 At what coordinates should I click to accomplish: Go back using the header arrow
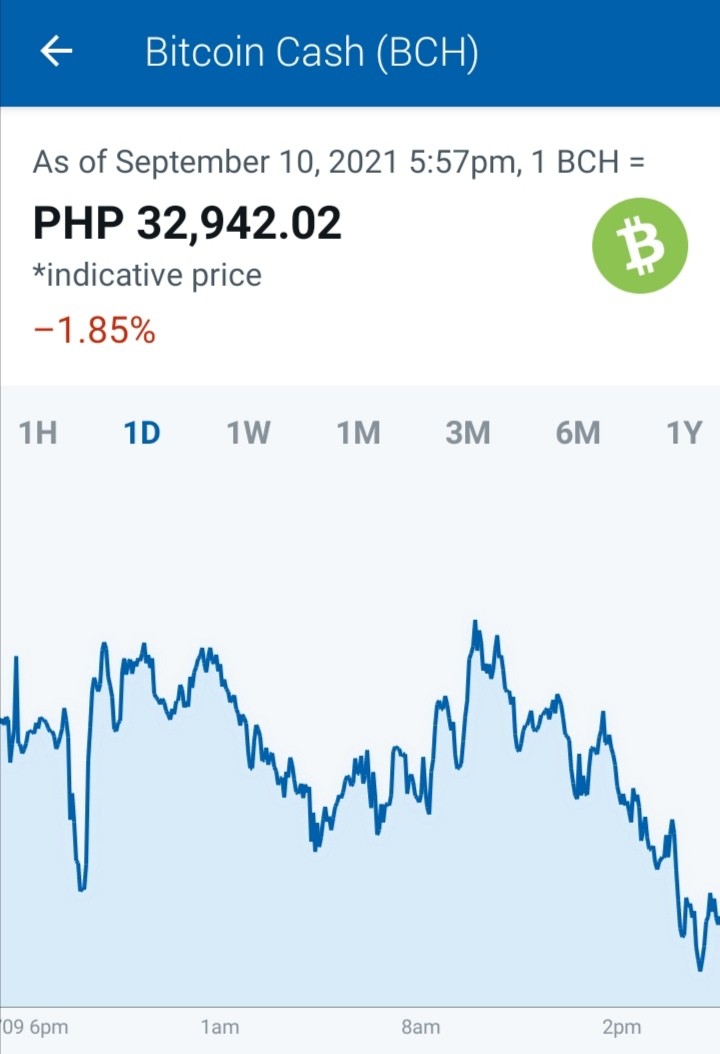click(56, 52)
